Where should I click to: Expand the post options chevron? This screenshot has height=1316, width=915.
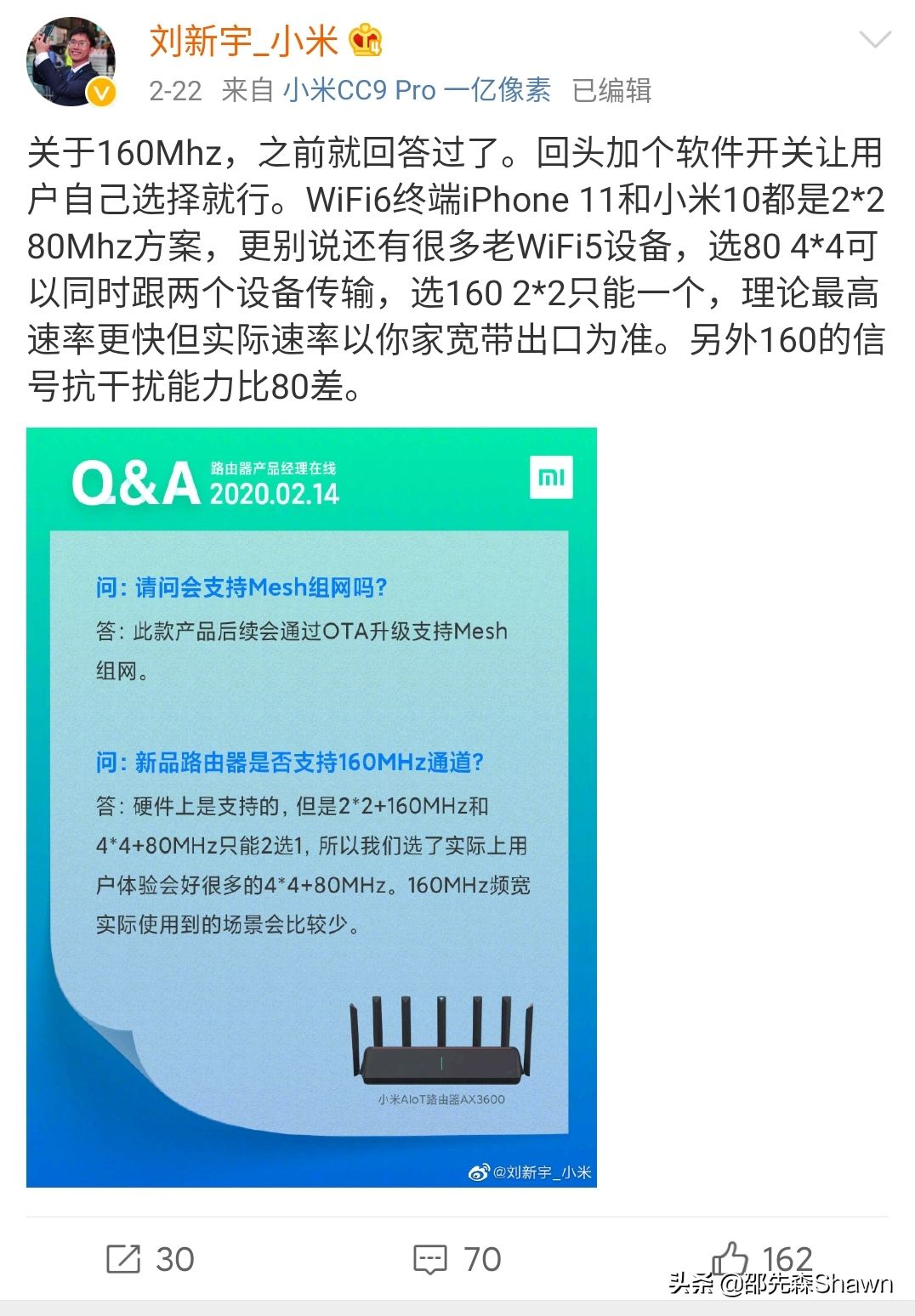point(875,39)
